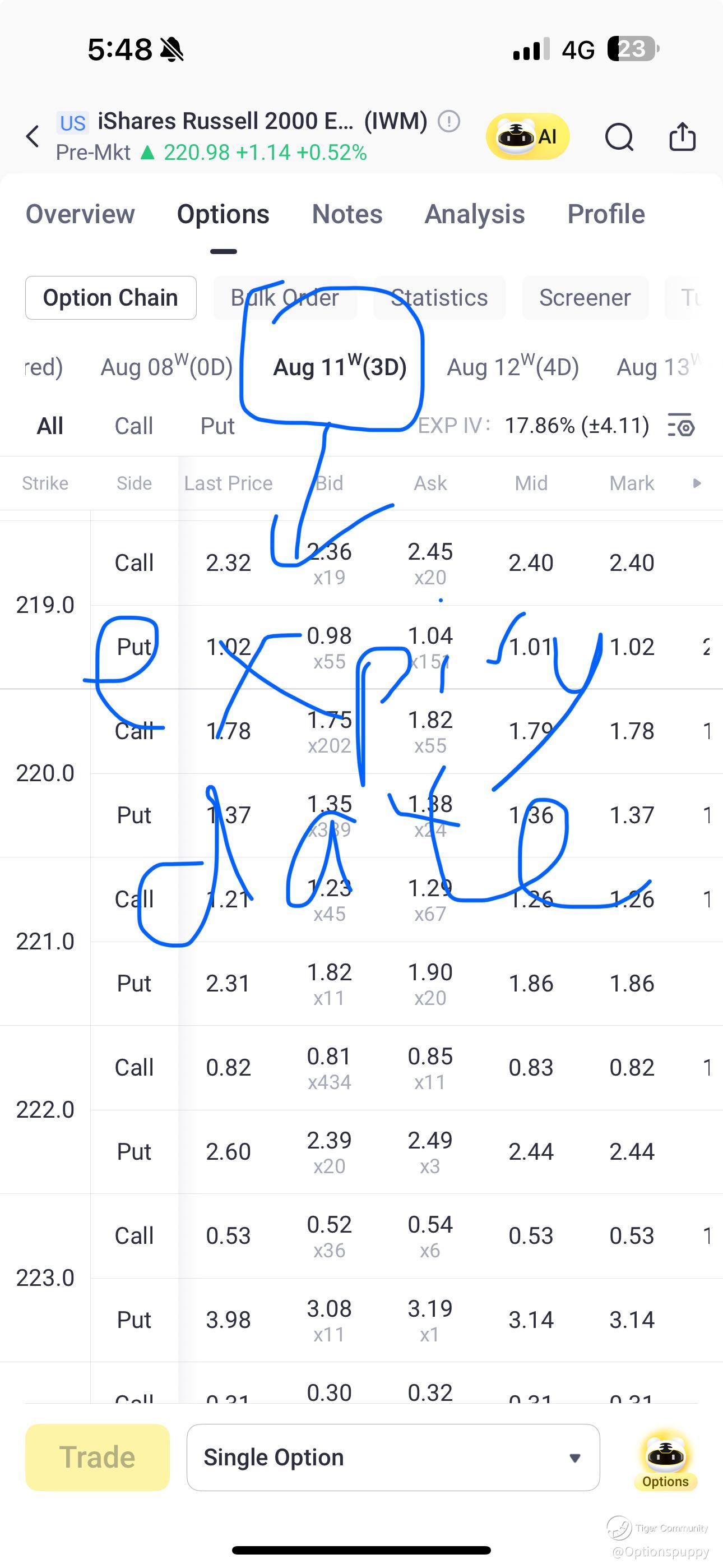The height and width of the screenshot is (1568, 723).
Task: Open the Screener chip
Action: point(585,298)
